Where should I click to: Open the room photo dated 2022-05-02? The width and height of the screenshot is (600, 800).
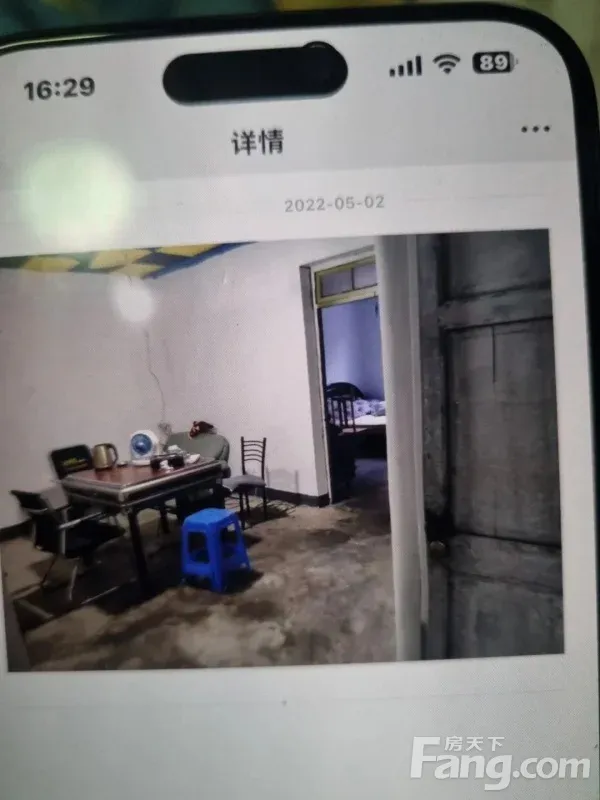pos(285,450)
